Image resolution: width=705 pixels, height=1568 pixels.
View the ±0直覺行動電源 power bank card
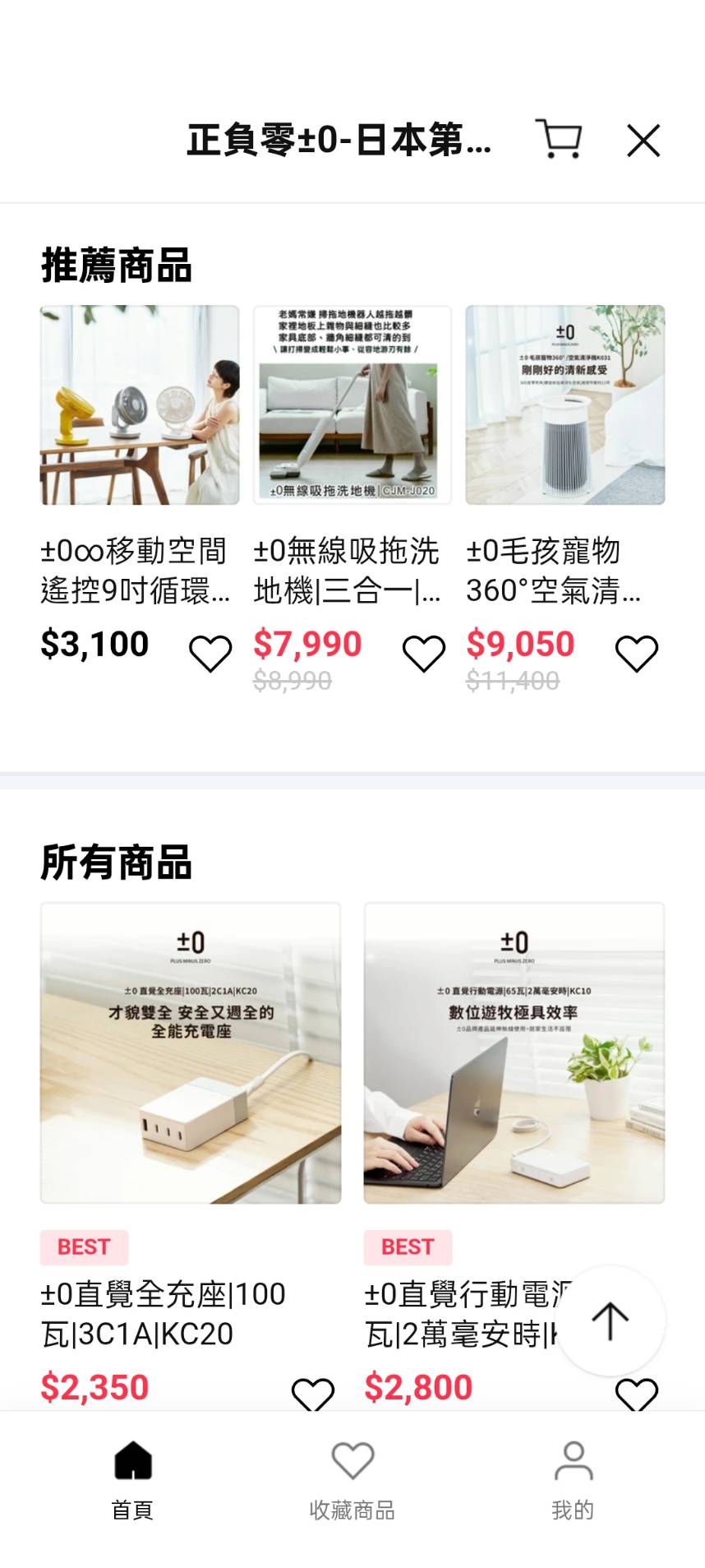514,1053
